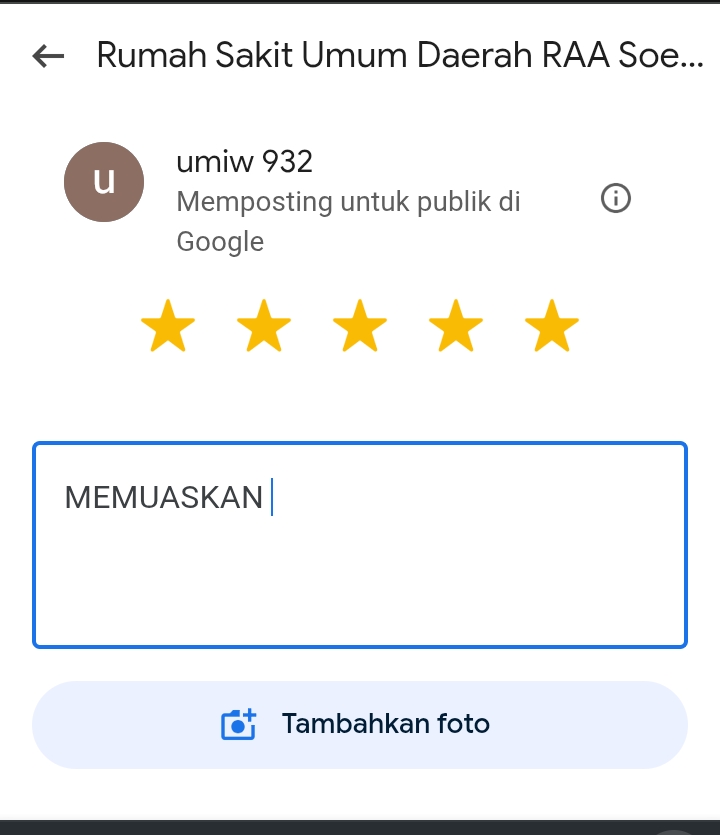Tap Tambahkan foto to add photos
This screenshot has width=720, height=835.
click(360, 724)
